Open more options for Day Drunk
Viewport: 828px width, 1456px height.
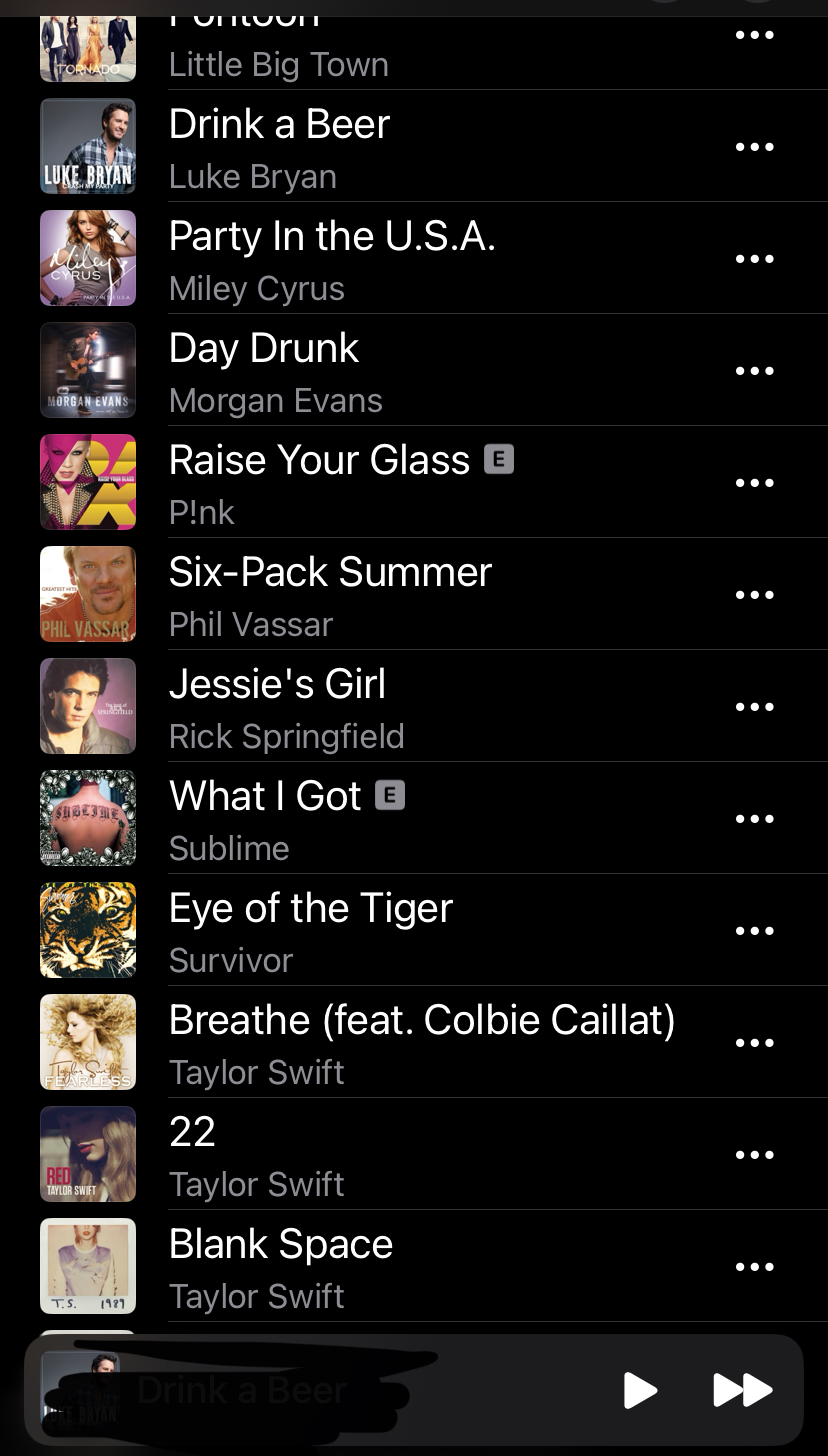754,371
